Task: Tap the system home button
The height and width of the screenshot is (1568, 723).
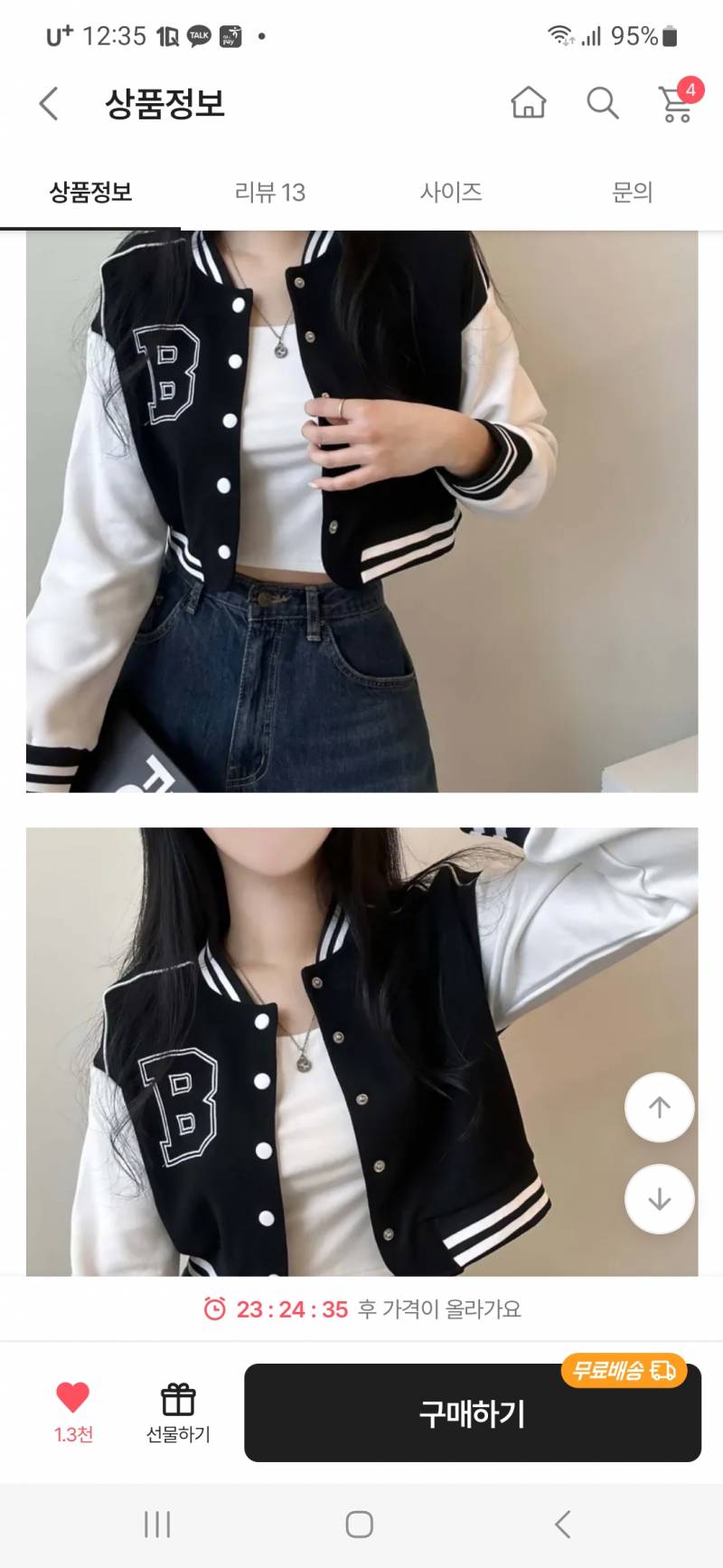Action: point(360,1525)
